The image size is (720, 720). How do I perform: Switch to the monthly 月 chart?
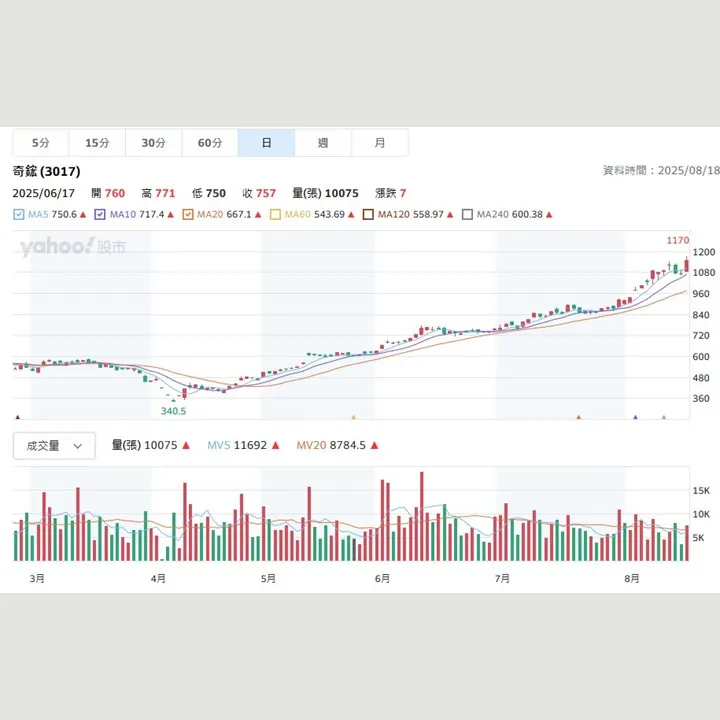(380, 143)
